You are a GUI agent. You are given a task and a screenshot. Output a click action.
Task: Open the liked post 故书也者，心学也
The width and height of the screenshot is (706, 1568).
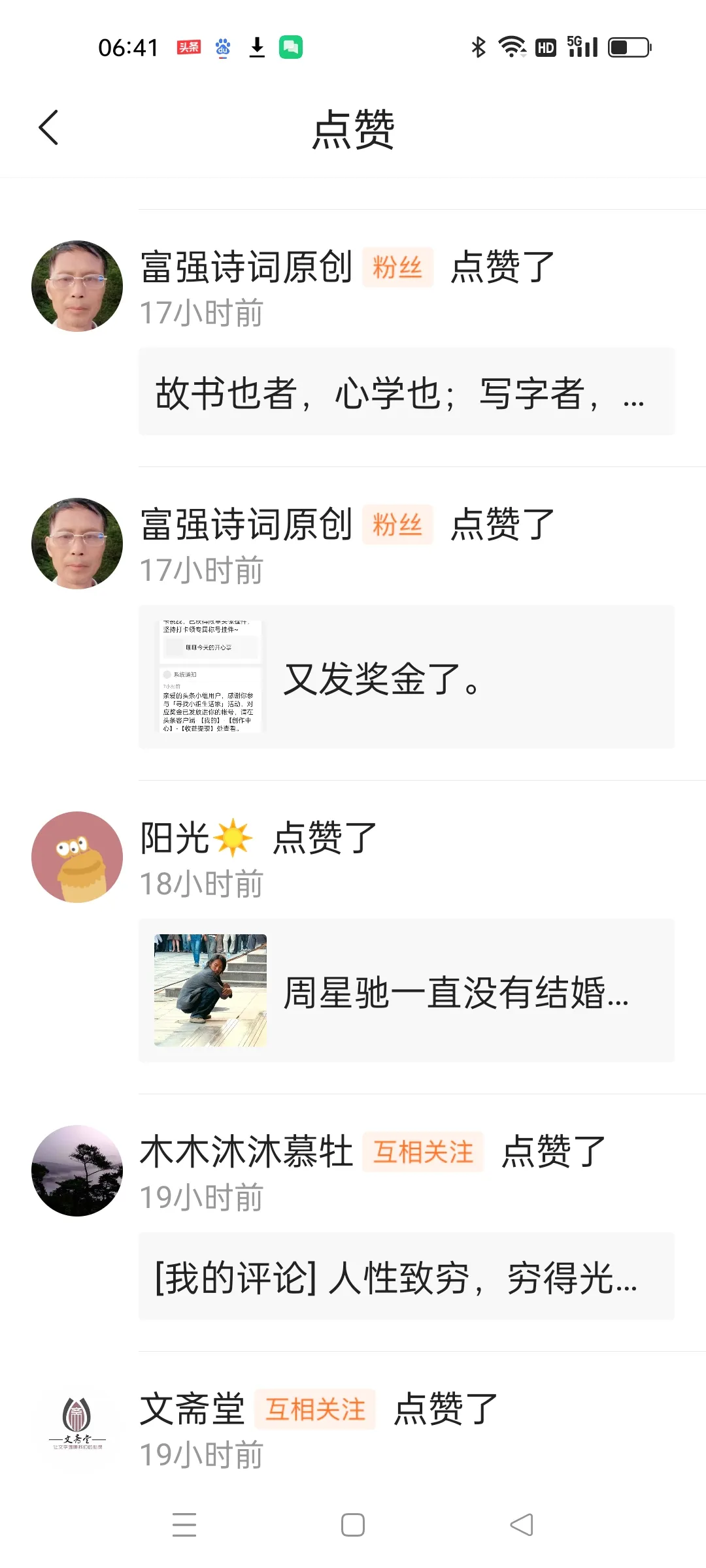[x=406, y=392]
